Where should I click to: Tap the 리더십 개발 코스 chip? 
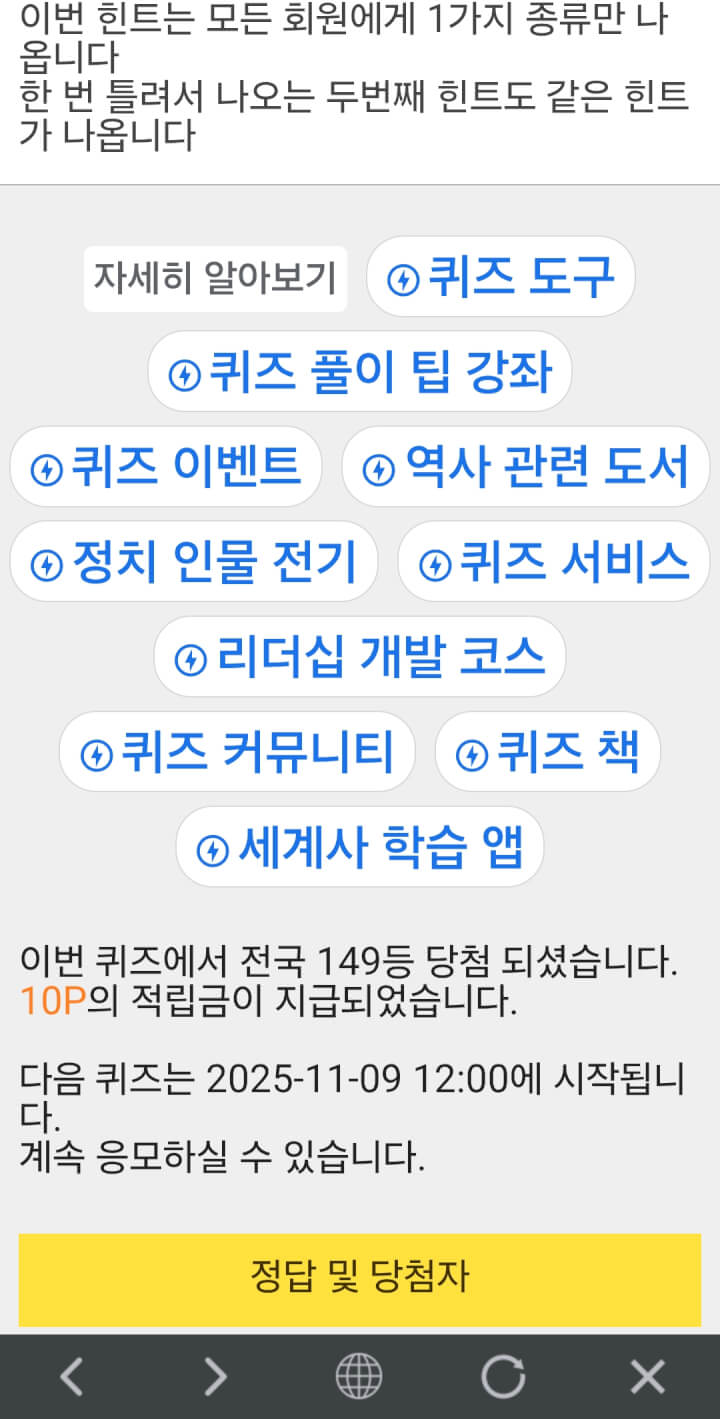point(360,657)
